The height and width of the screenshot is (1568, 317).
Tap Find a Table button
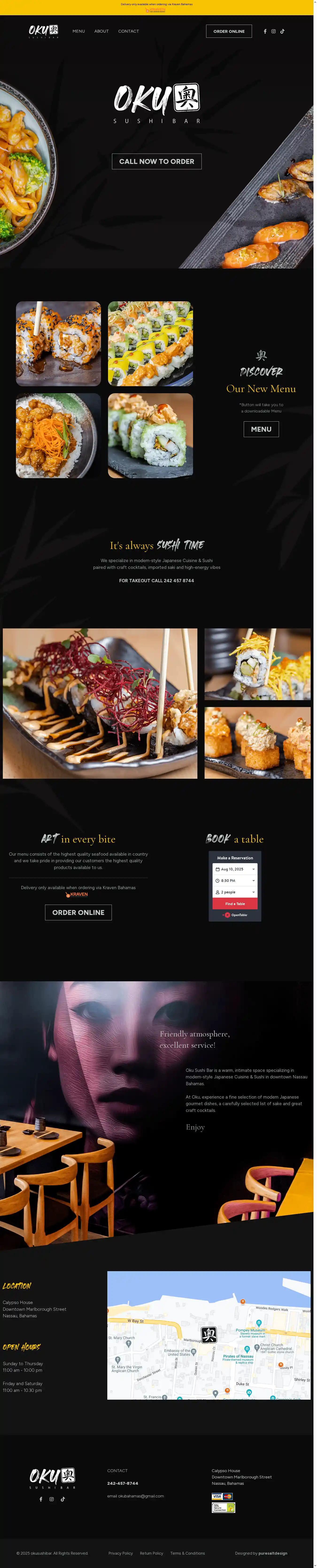(x=235, y=904)
